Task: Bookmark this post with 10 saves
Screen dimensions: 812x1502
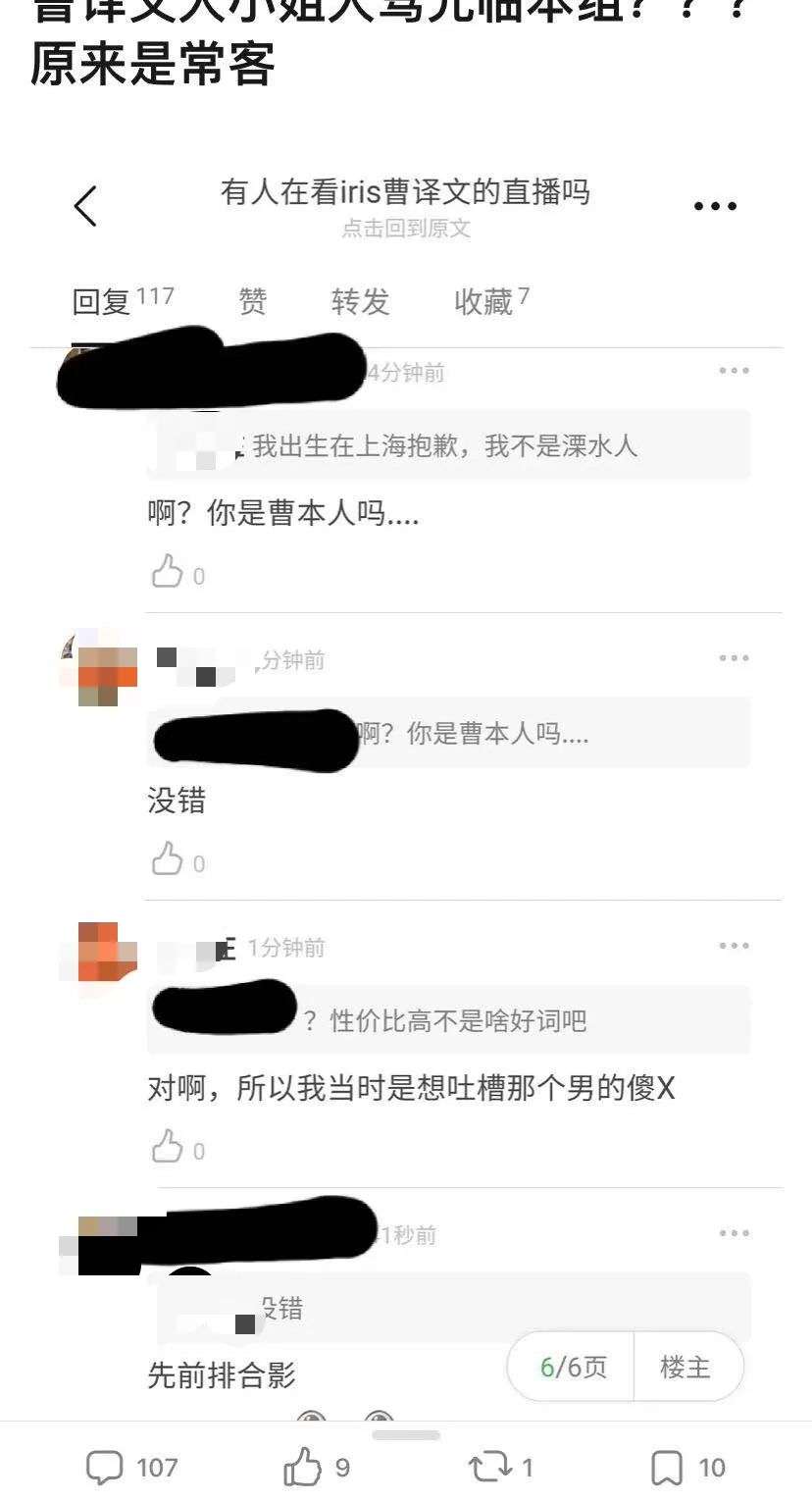Action: point(688,1468)
